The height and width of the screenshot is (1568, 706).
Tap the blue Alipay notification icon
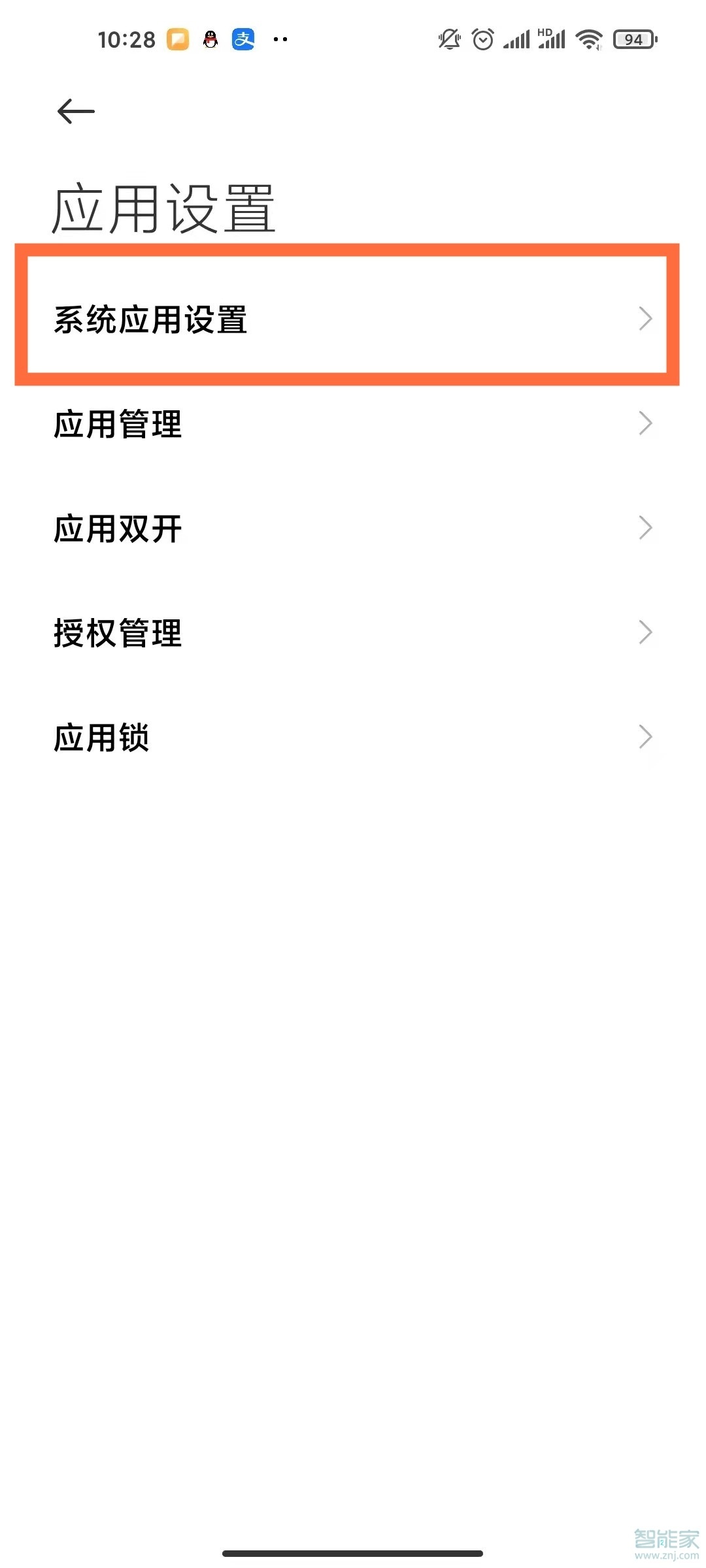click(243, 39)
